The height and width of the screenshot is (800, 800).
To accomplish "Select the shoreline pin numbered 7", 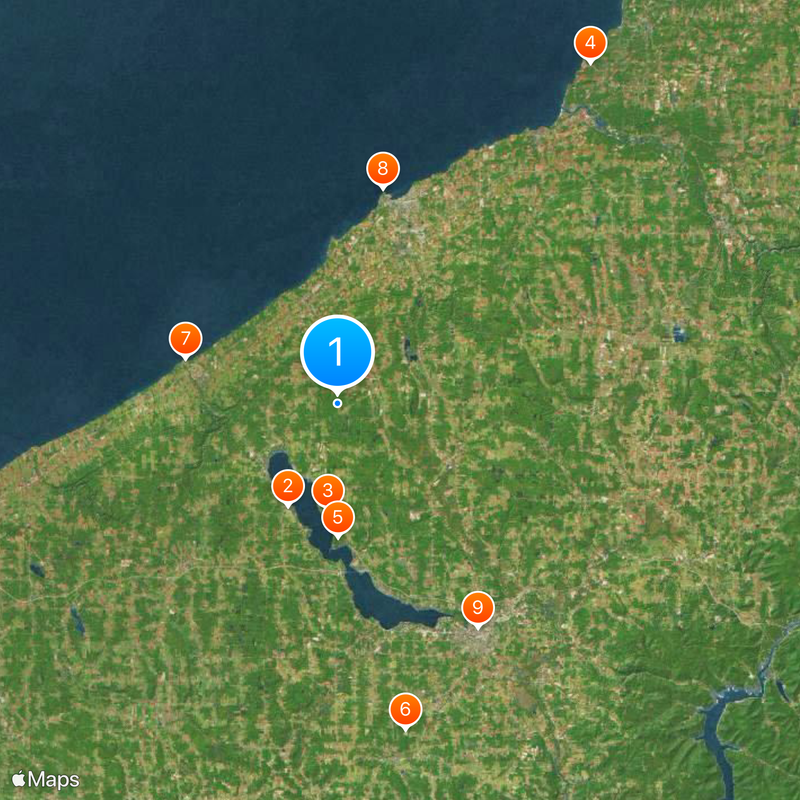I will click(185, 338).
